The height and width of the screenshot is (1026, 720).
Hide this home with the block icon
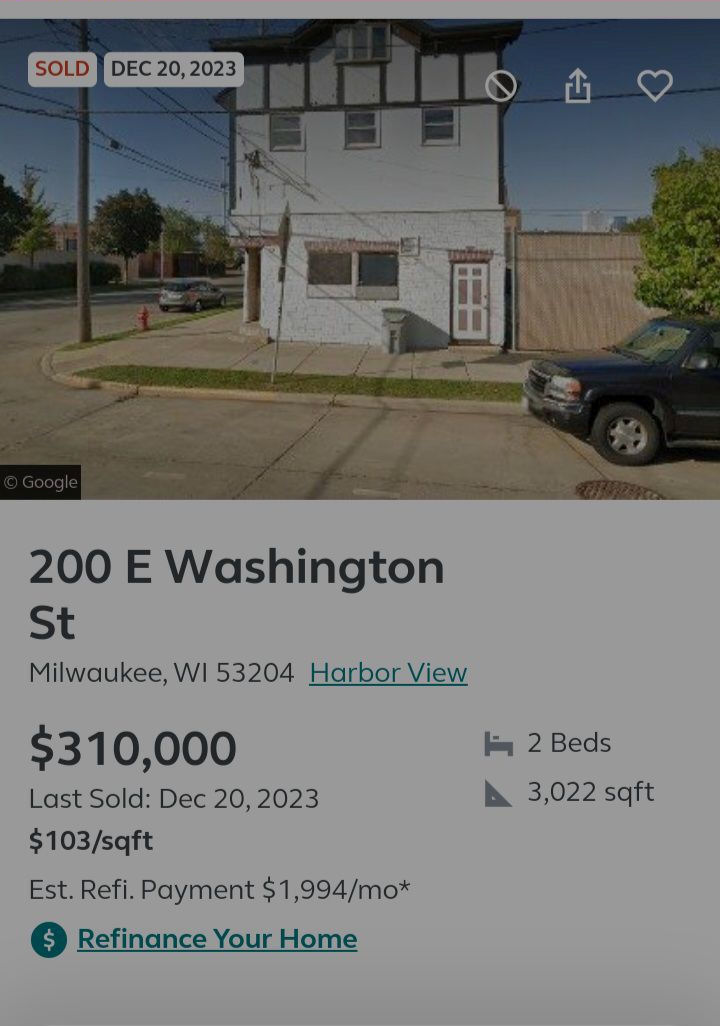[501, 86]
